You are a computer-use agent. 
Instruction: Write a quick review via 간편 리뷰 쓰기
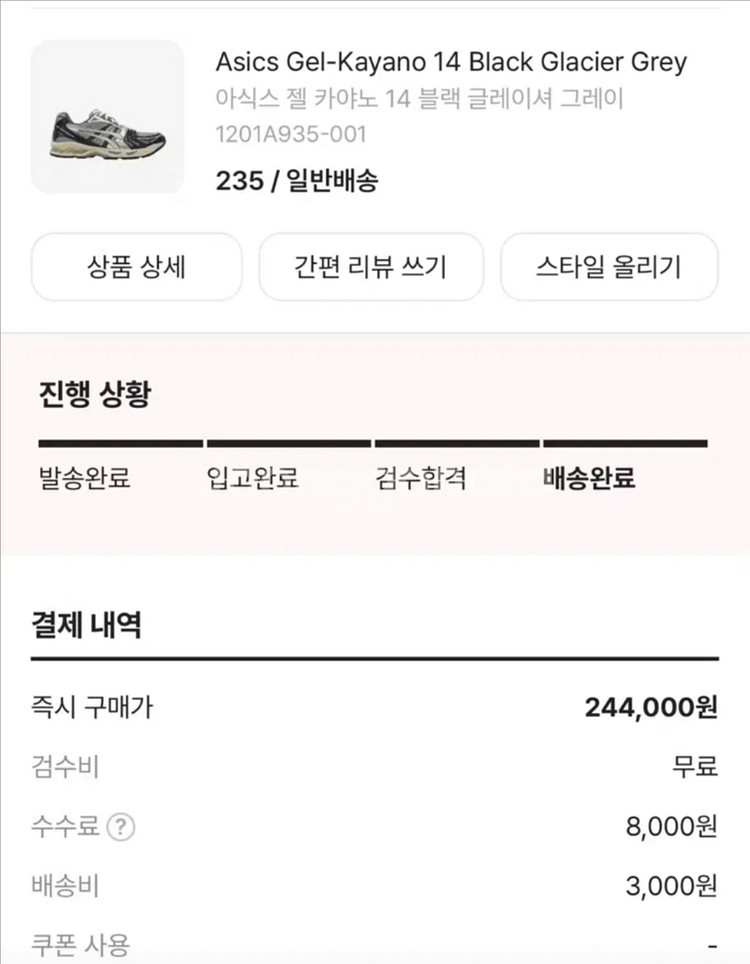(371, 267)
